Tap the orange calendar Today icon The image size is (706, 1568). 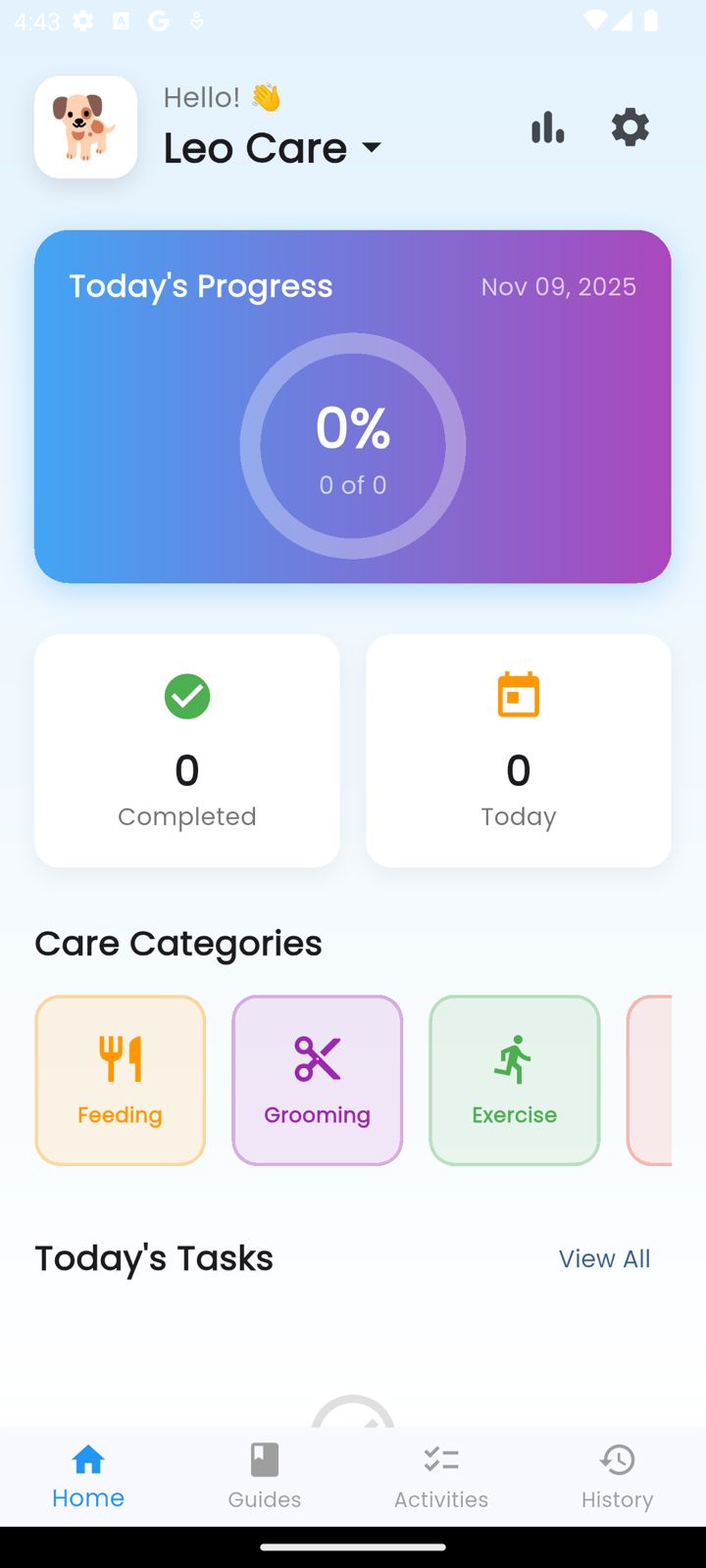coord(518,694)
